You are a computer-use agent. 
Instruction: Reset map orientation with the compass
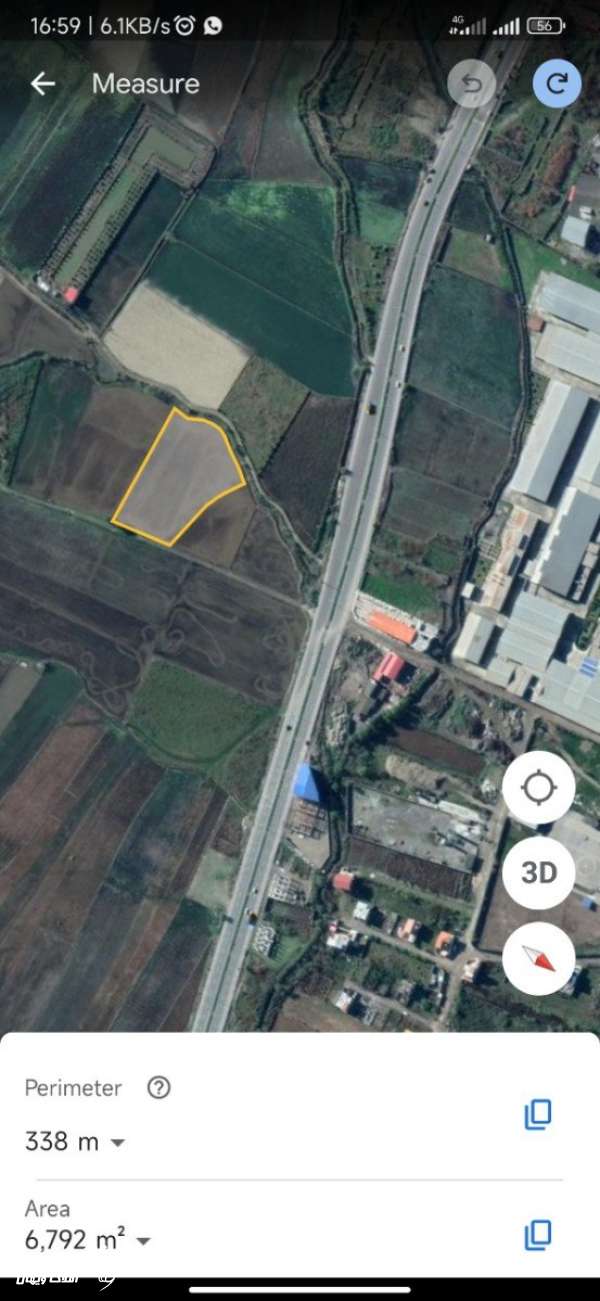click(x=539, y=959)
